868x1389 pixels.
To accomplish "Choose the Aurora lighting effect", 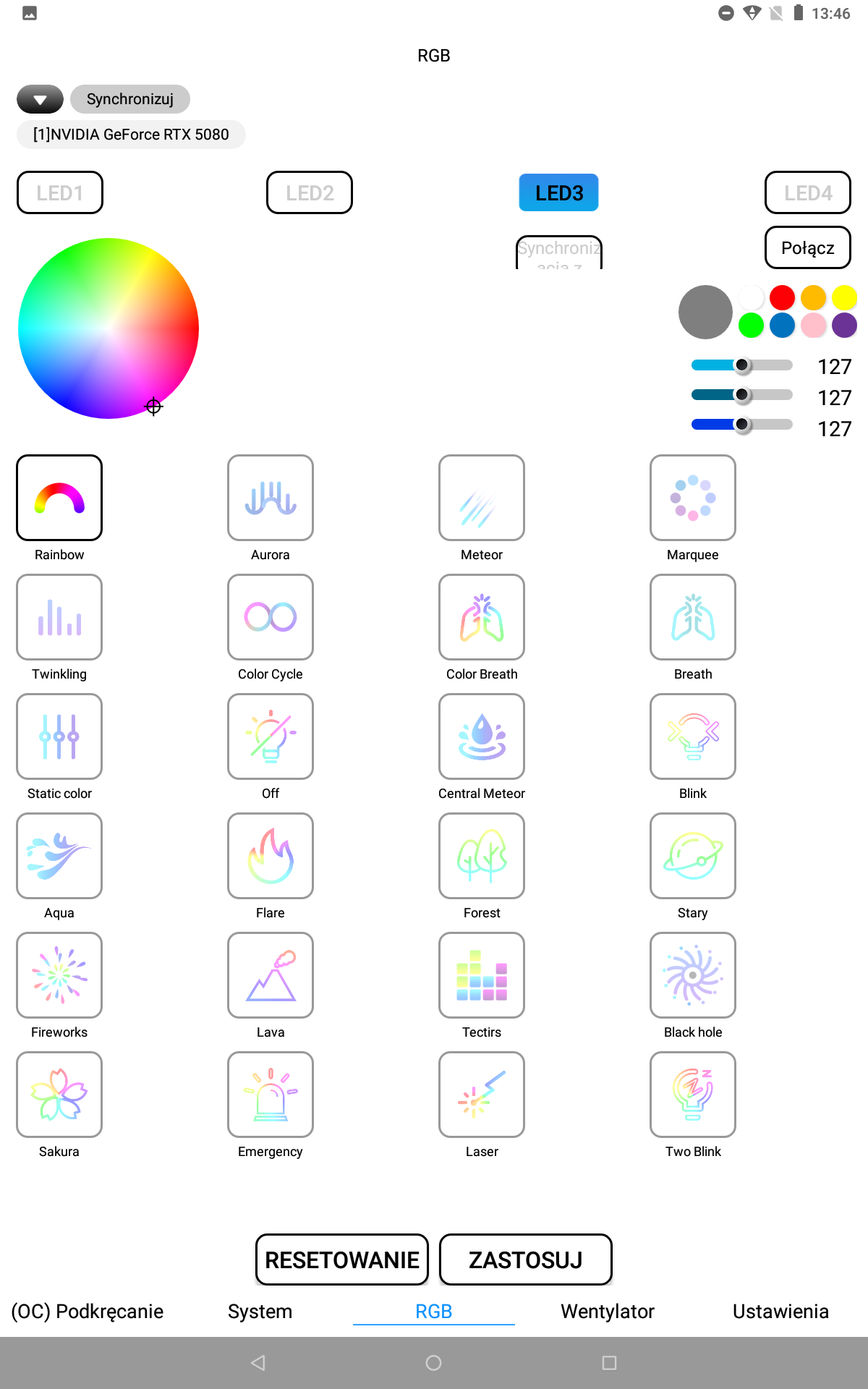I will [271, 498].
